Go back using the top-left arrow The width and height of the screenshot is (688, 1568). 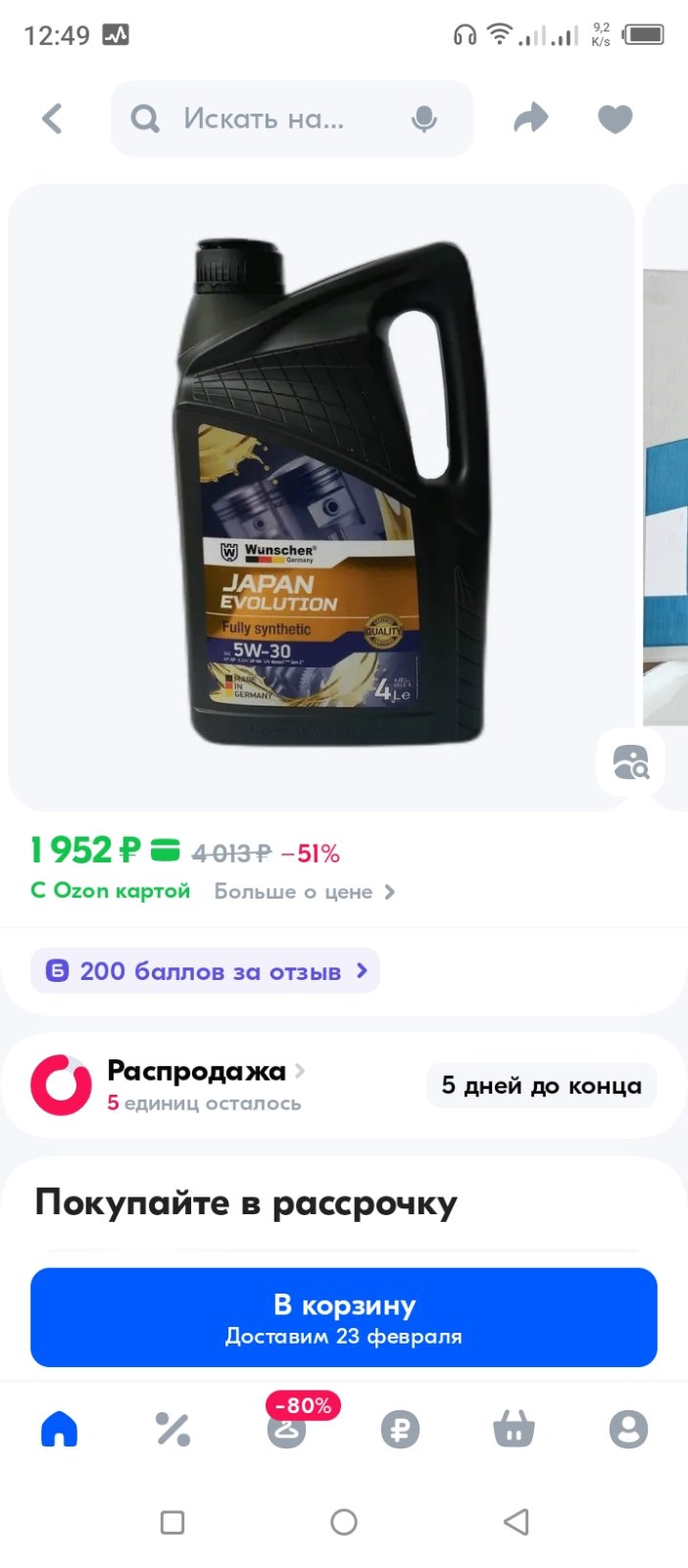click(53, 119)
